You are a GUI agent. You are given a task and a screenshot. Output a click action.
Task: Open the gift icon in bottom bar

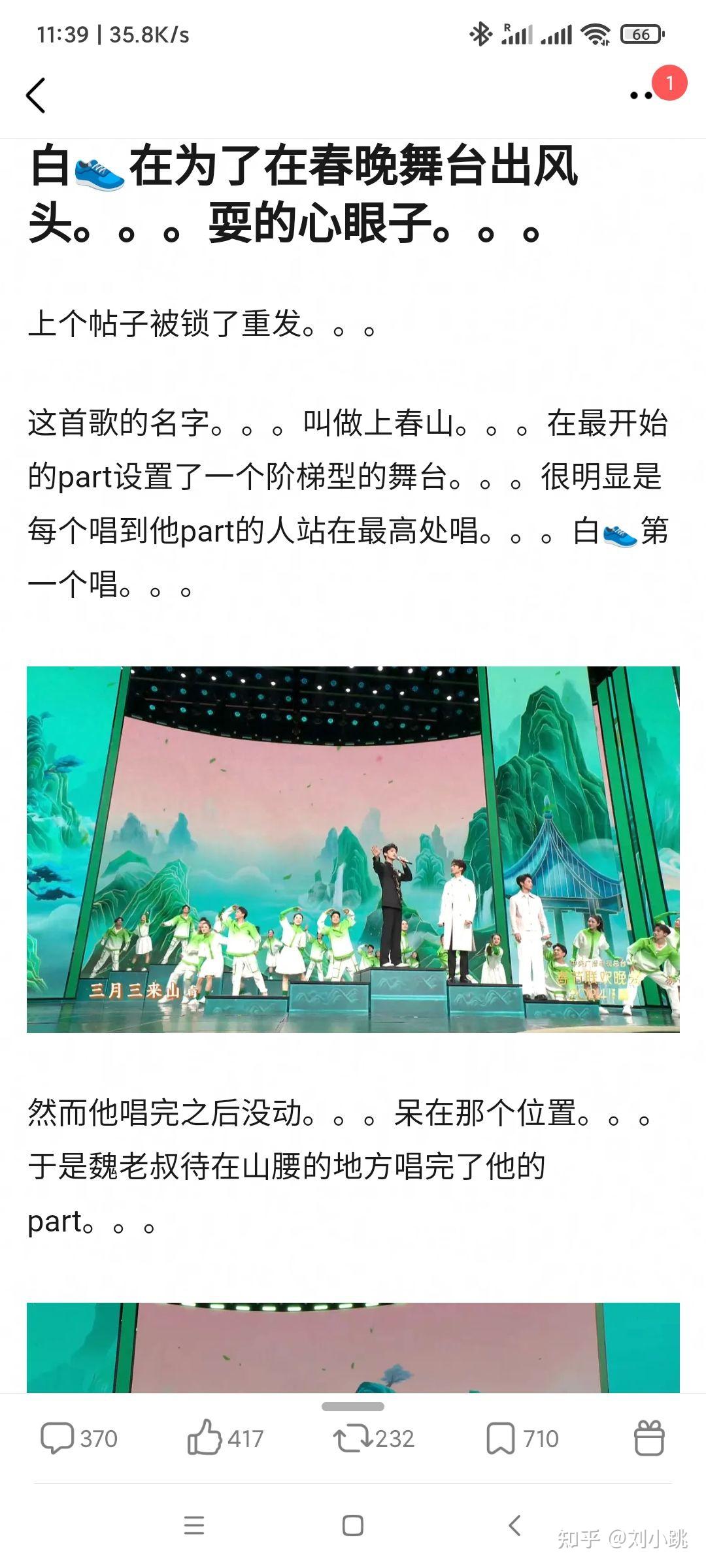648,1439
